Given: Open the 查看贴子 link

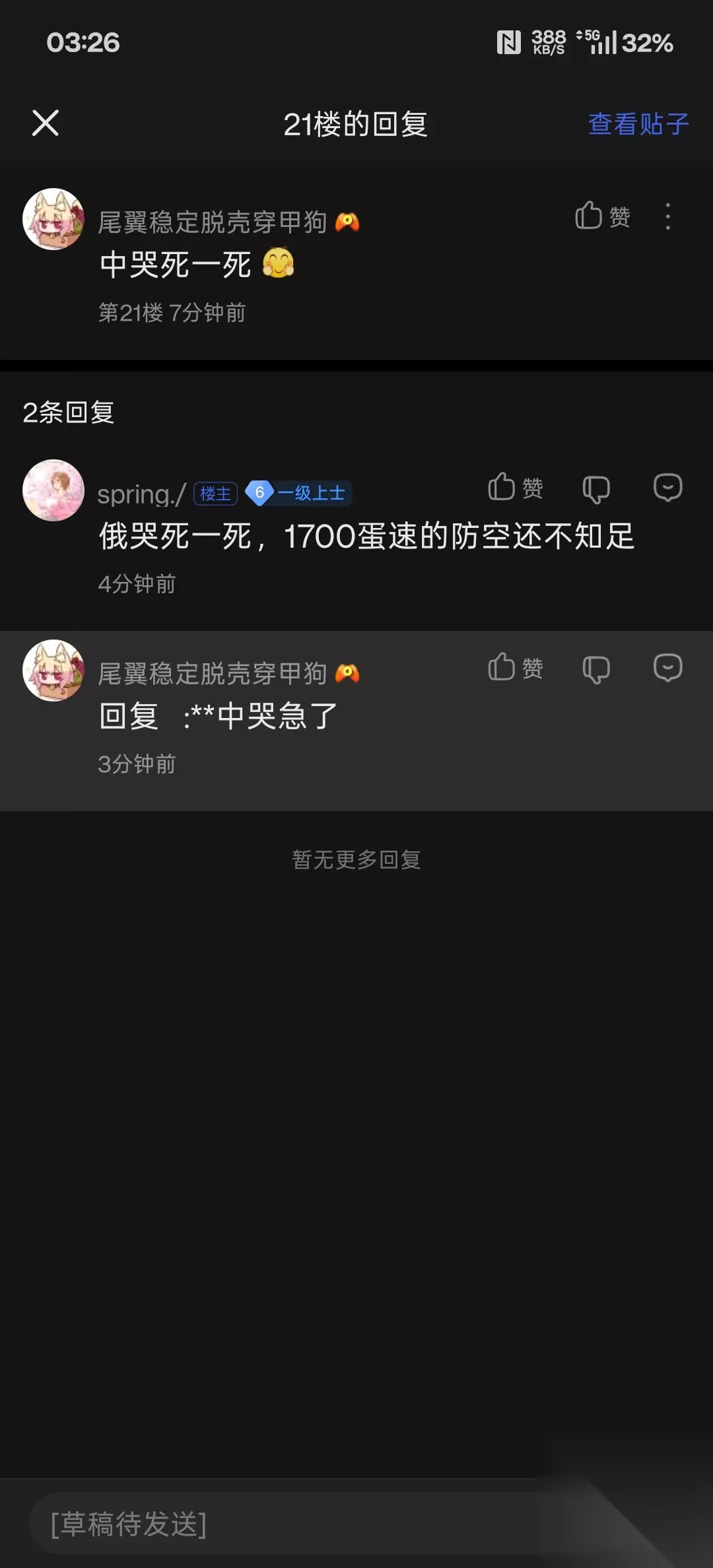Looking at the screenshot, I should tap(638, 123).
